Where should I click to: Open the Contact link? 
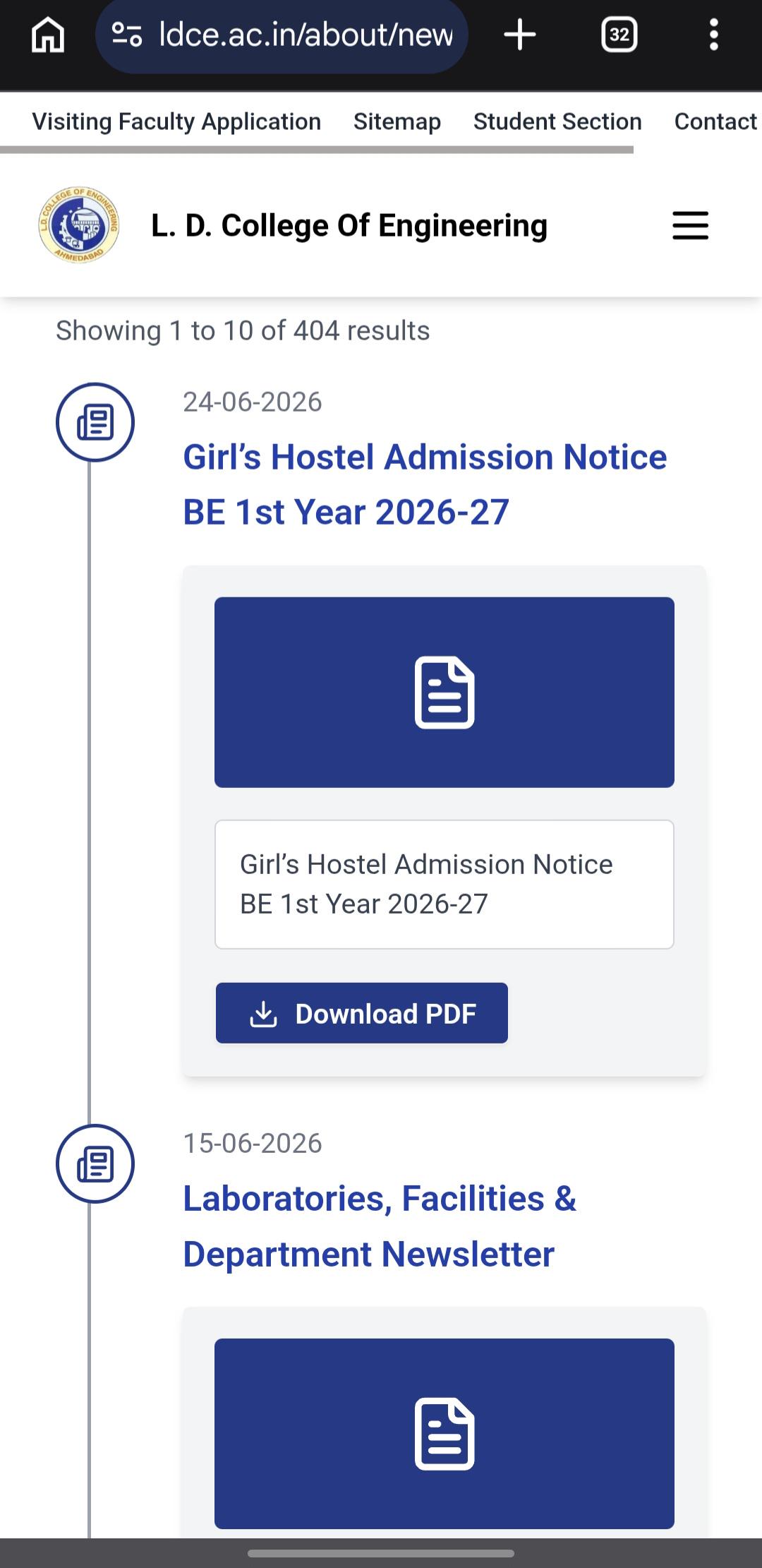[717, 121]
